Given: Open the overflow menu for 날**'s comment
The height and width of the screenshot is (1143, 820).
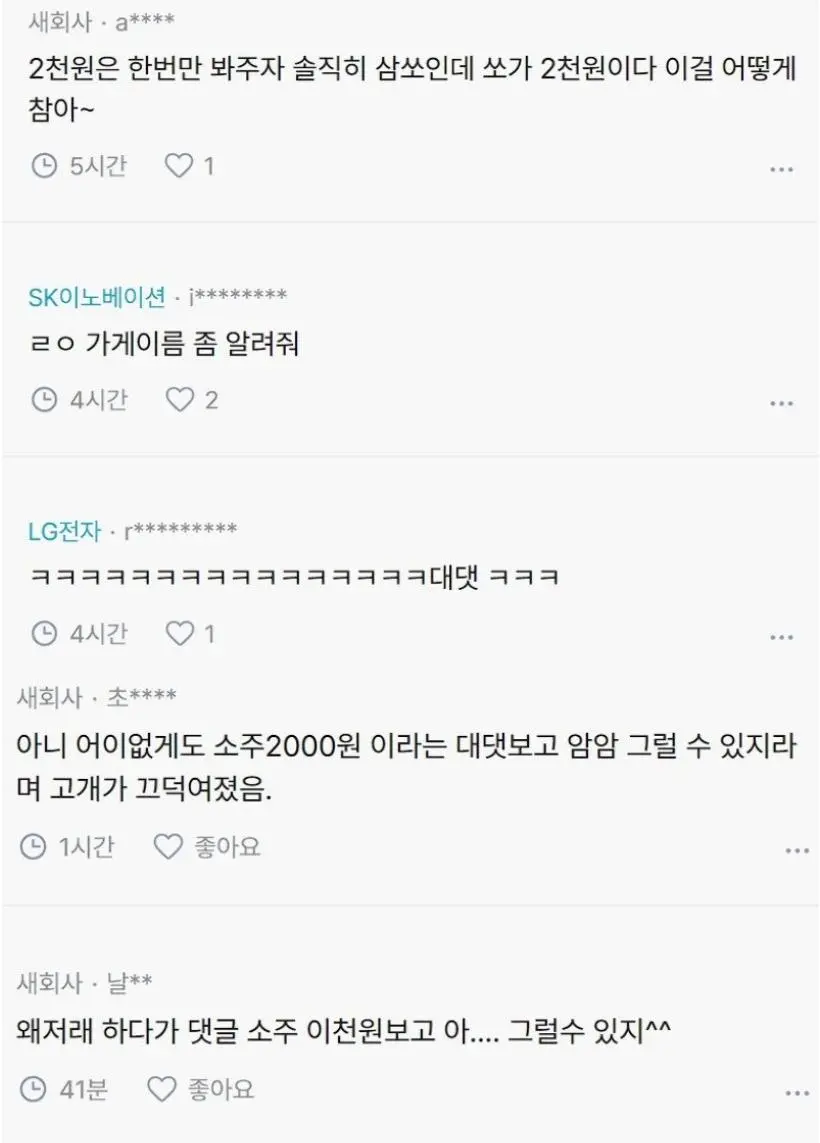Looking at the screenshot, I should 796,1092.
